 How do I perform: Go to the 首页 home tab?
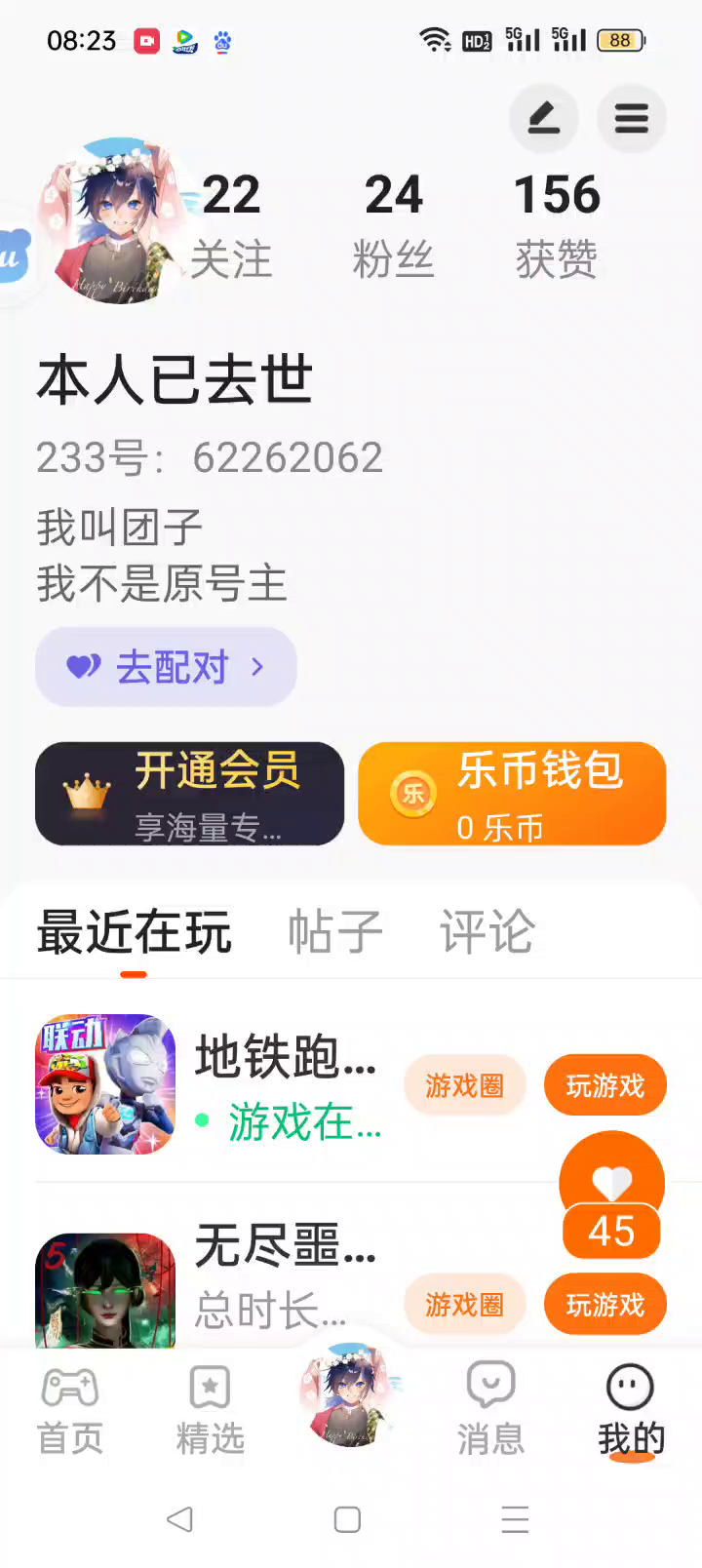[70, 1410]
